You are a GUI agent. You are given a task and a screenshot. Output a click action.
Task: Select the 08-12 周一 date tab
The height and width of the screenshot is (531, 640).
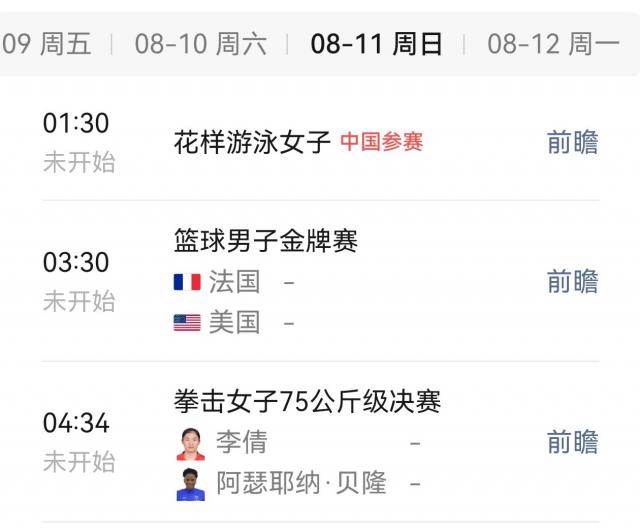(x=553, y=44)
